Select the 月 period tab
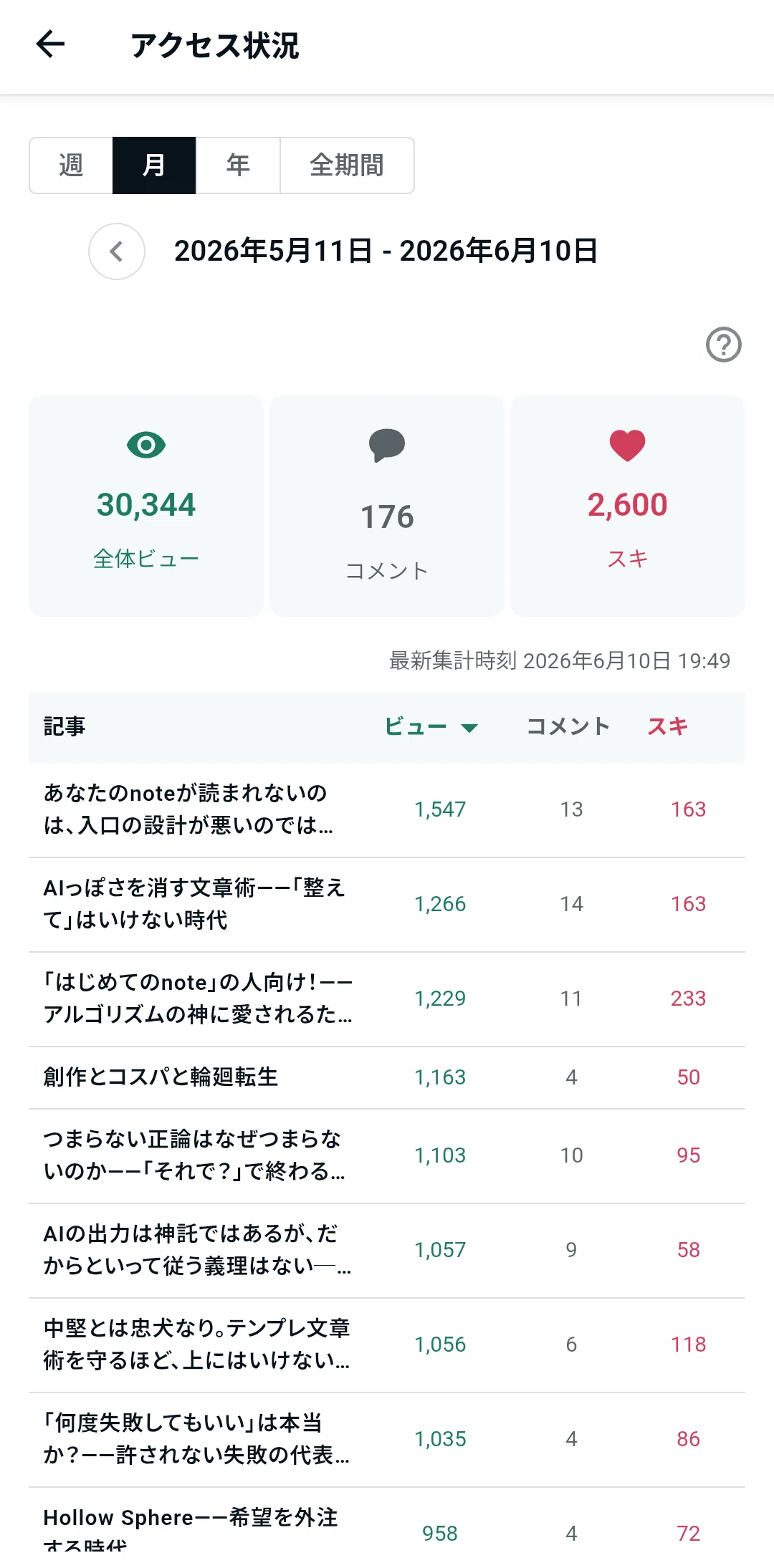The height and width of the screenshot is (1568, 774). coord(154,165)
